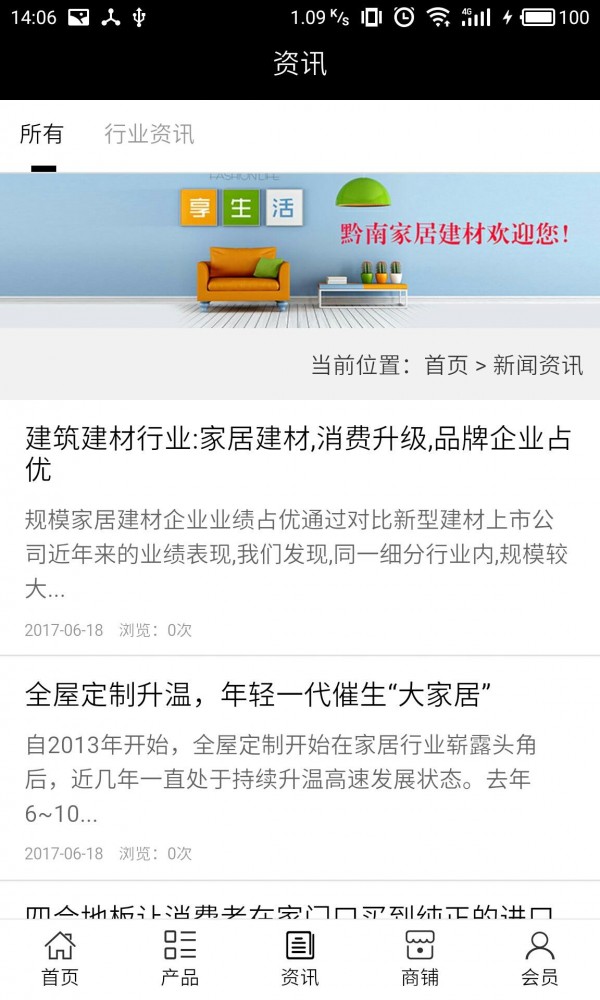Switch to the 所有 tab
600x1000 pixels.
(x=42, y=134)
